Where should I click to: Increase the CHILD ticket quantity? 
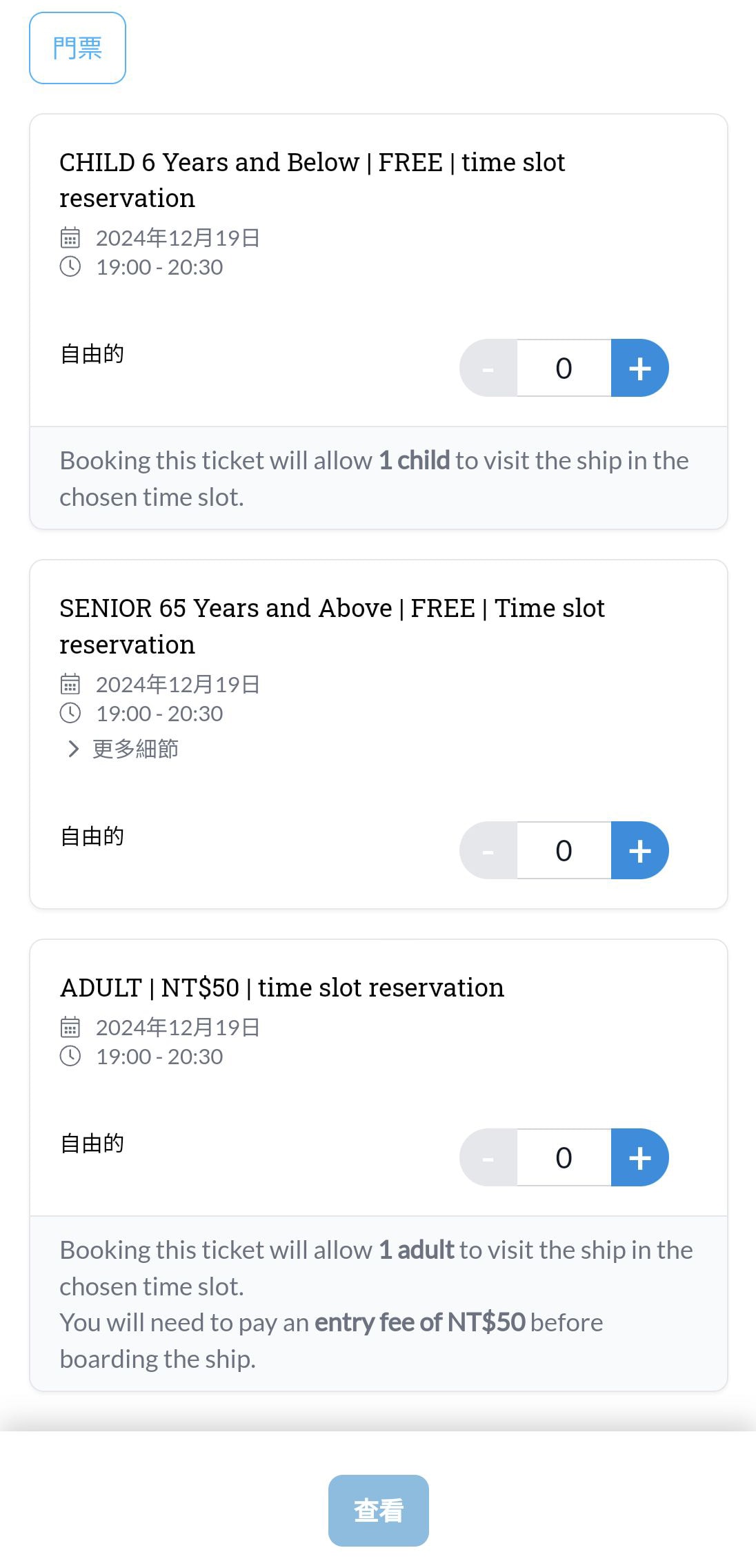click(x=640, y=368)
